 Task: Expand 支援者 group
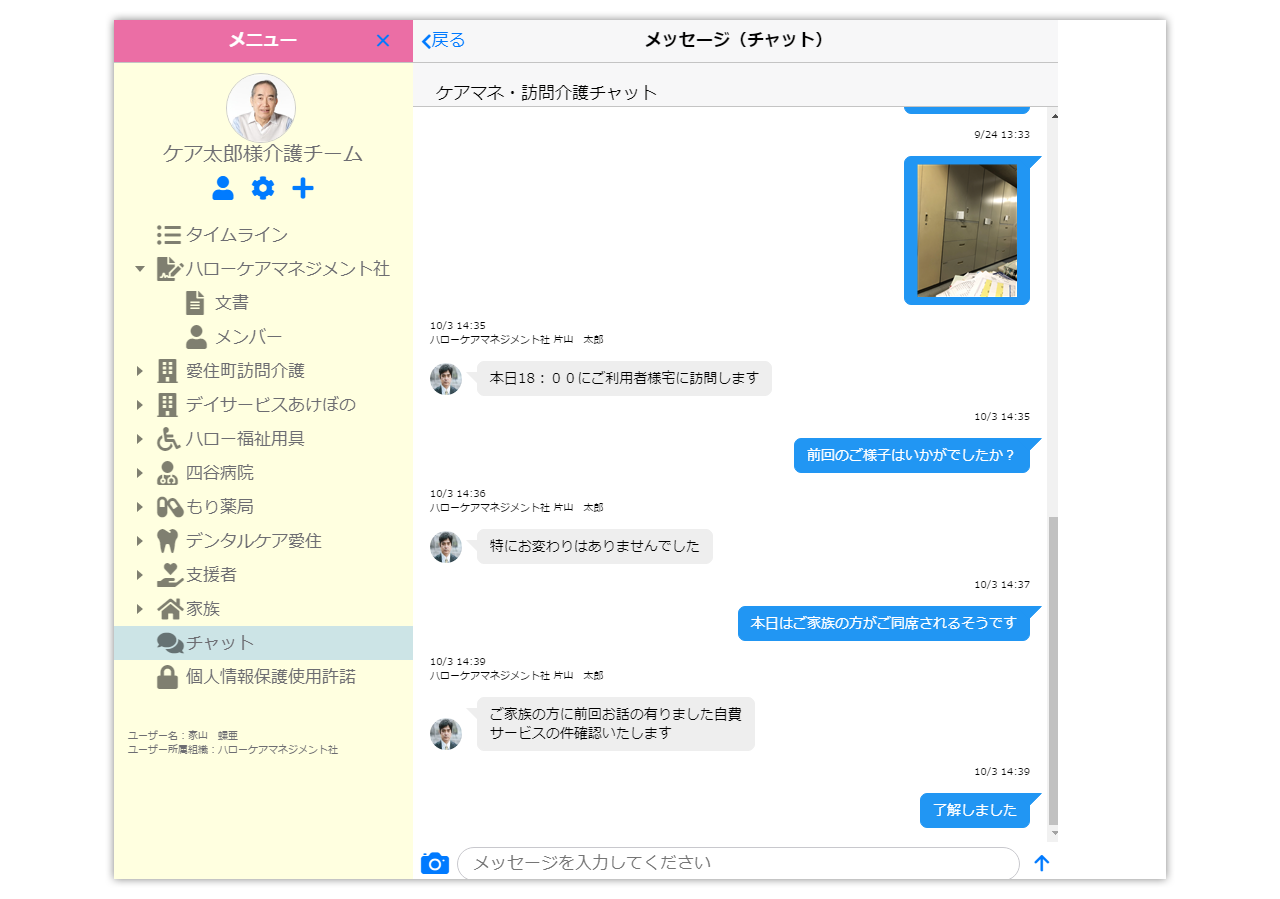[x=140, y=575]
